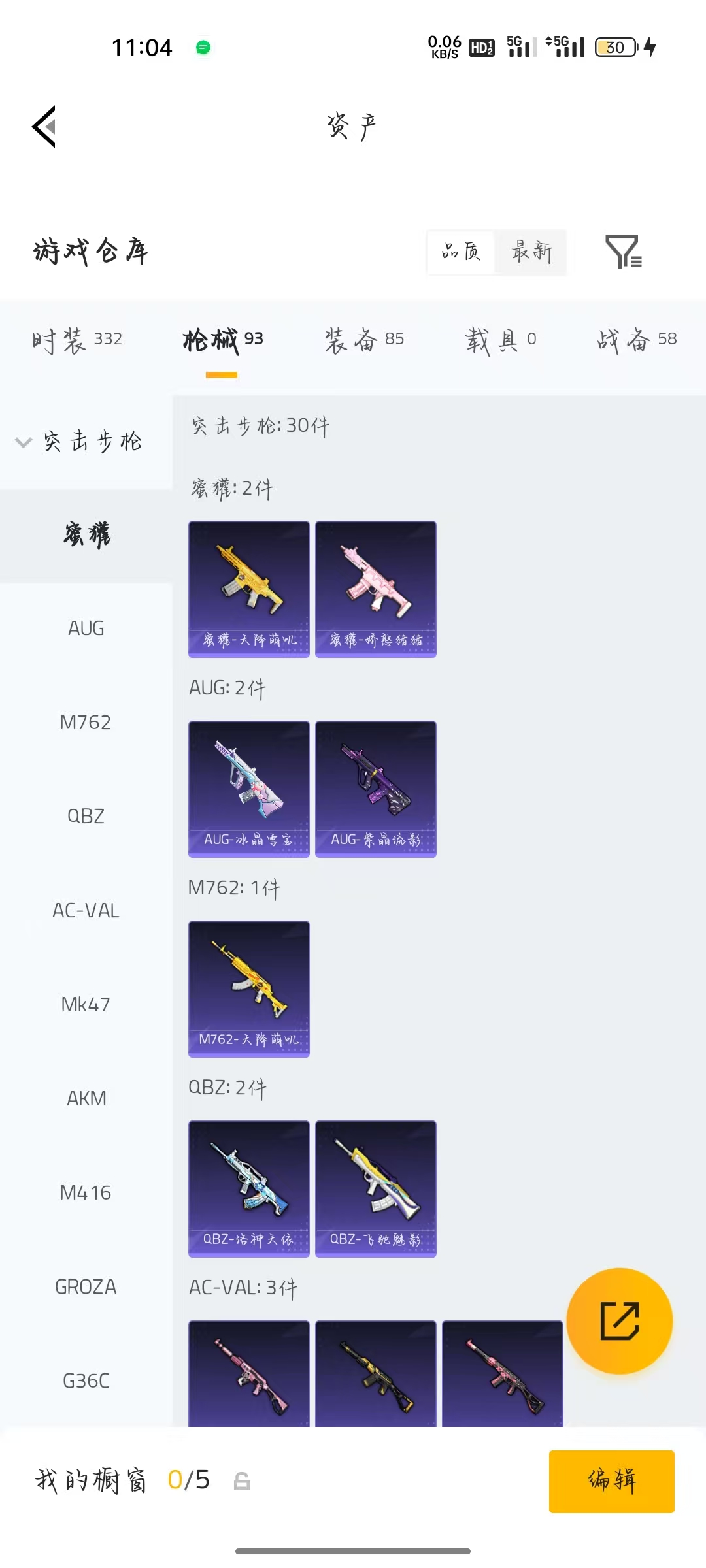Open the 蜜獾-娇憨猪猪 skin tile
706x1568 pixels.
(x=376, y=589)
